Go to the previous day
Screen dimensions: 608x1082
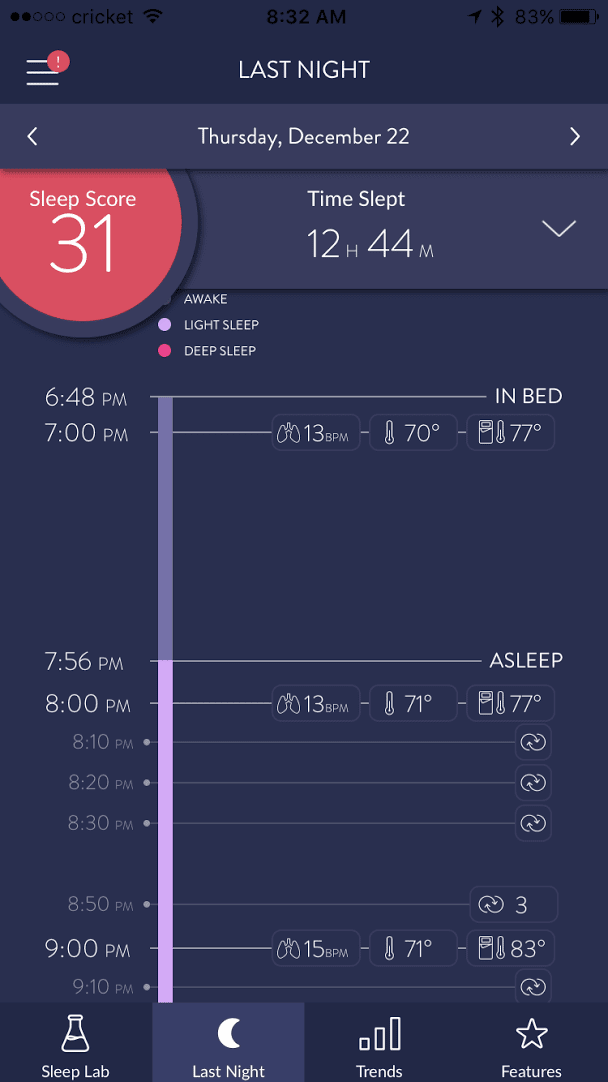click(x=32, y=137)
